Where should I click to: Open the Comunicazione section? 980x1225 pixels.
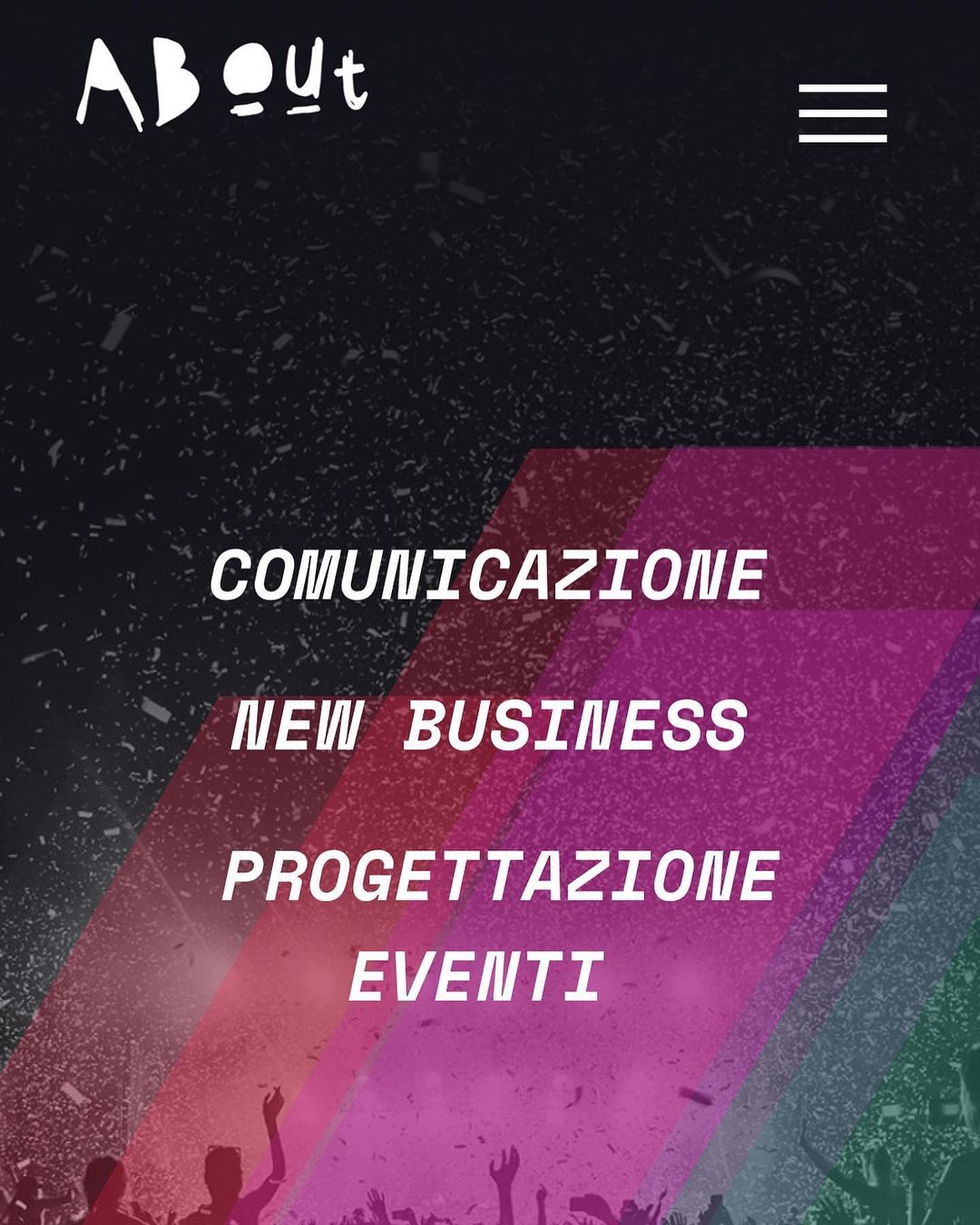488,575
